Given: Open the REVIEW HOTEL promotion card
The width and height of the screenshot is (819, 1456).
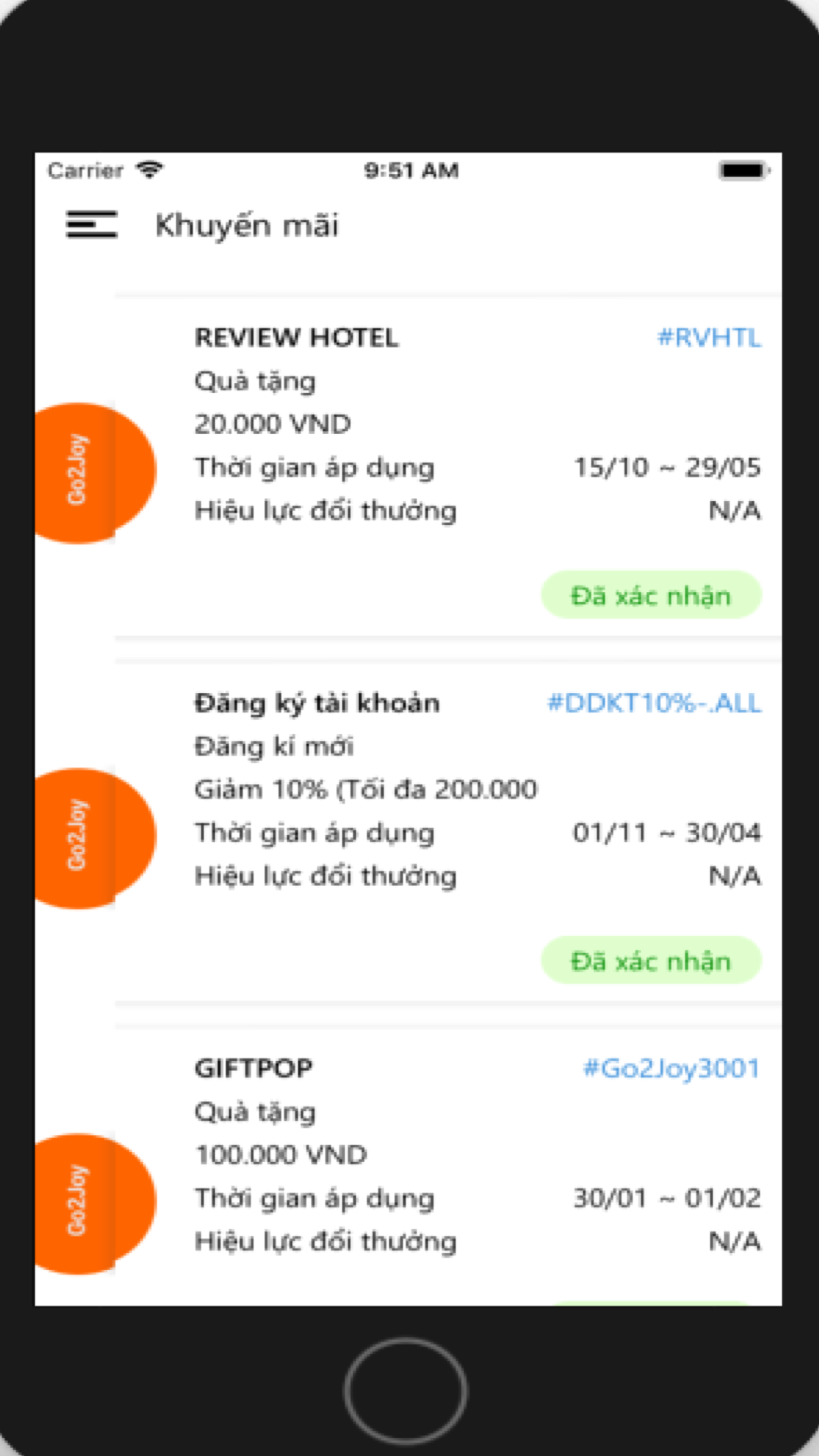Looking at the screenshot, I should pyautogui.click(x=448, y=468).
